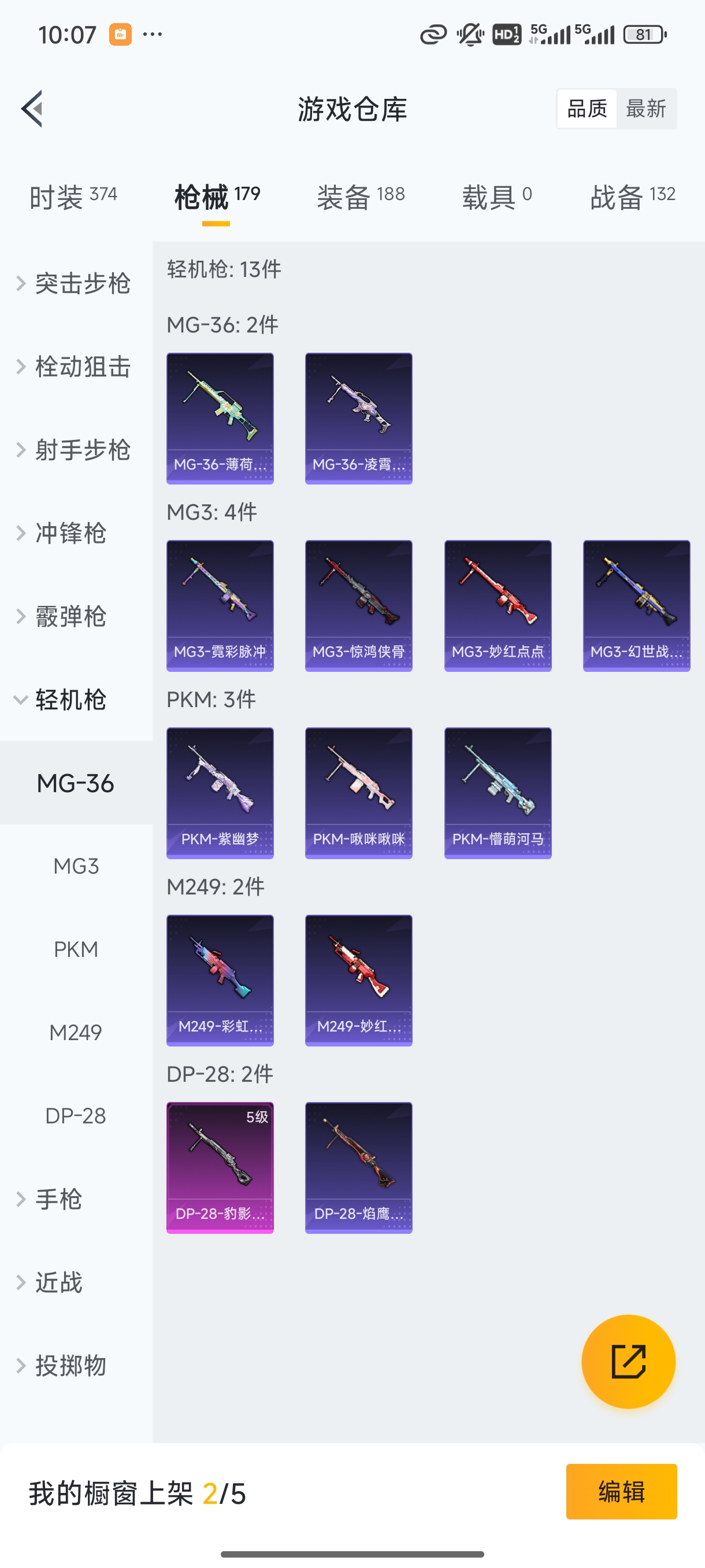Expand the 手枪 category
The width and height of the screenshot is (705, 1568).
click(x=58, y=1199)
